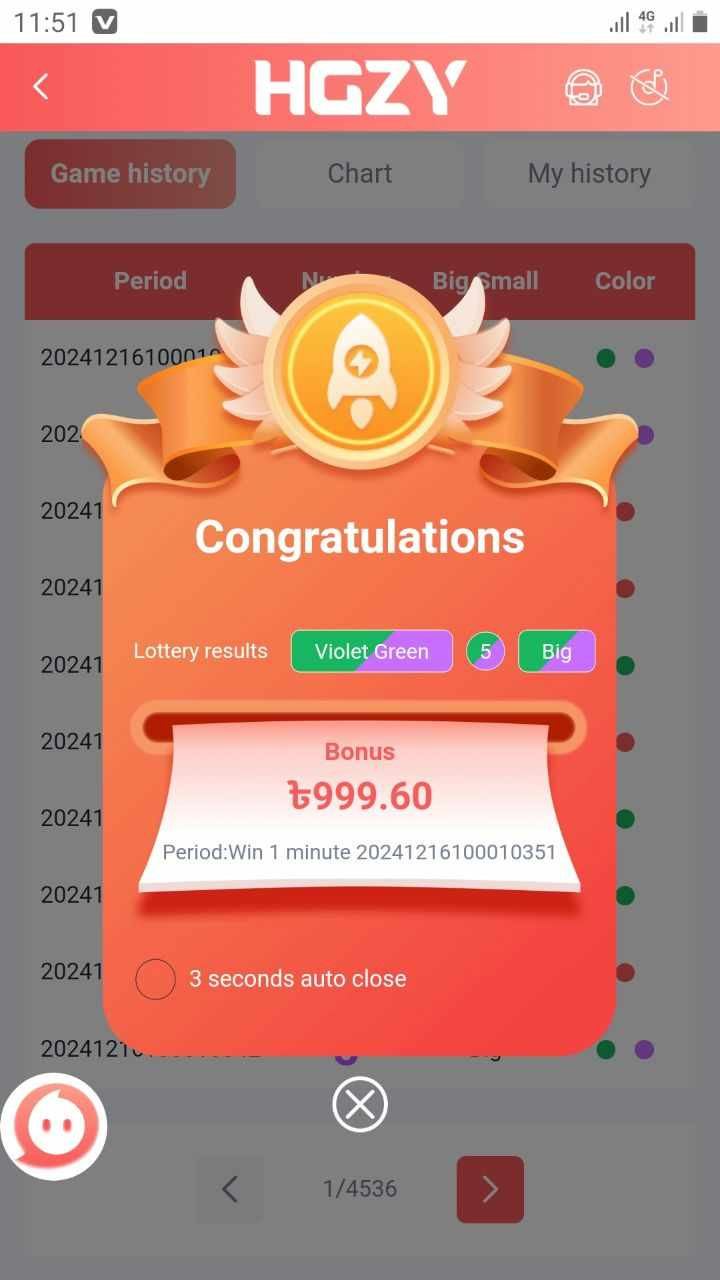
Task: Go back using the header arrow
Action: pos(41,87)
